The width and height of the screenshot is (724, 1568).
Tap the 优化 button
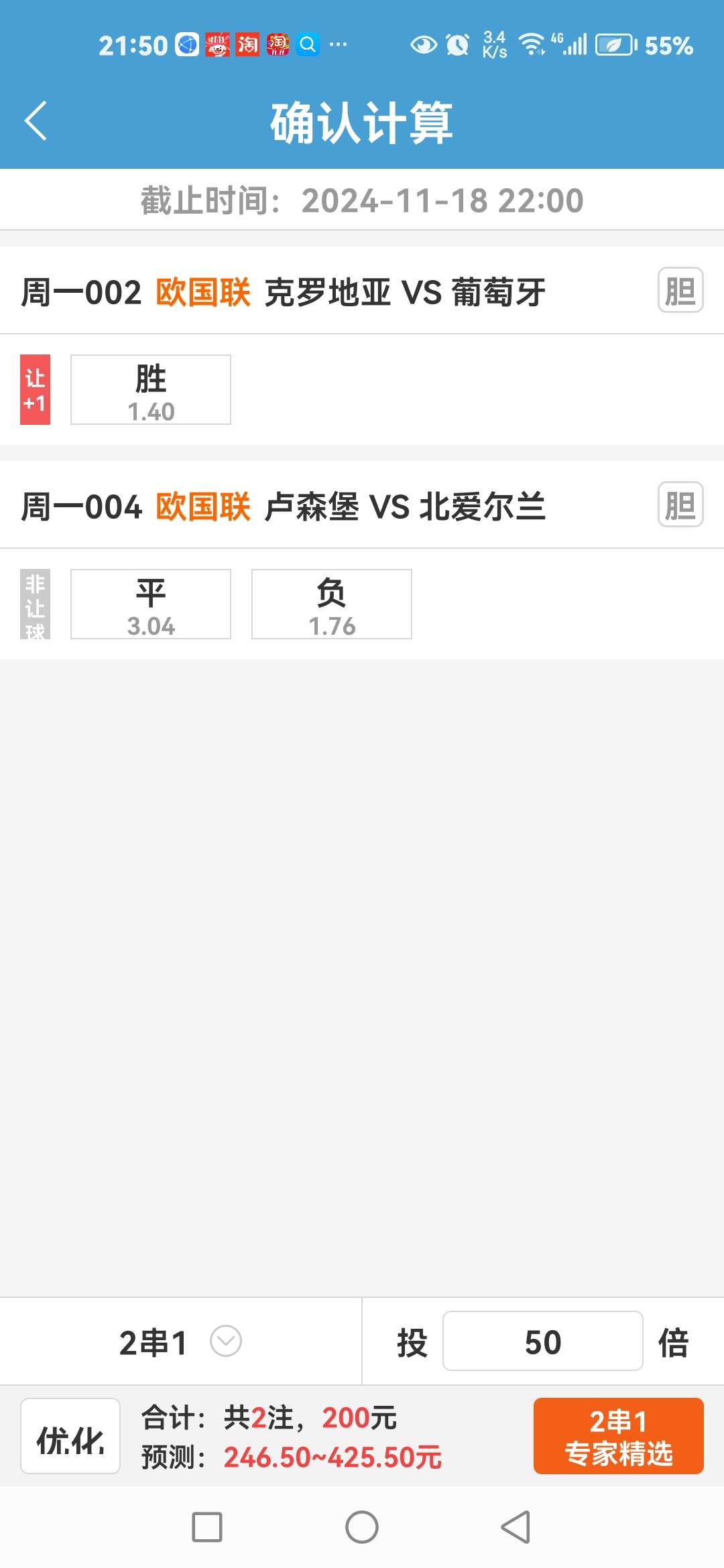pyautogui.click(x=70, y=1436)
